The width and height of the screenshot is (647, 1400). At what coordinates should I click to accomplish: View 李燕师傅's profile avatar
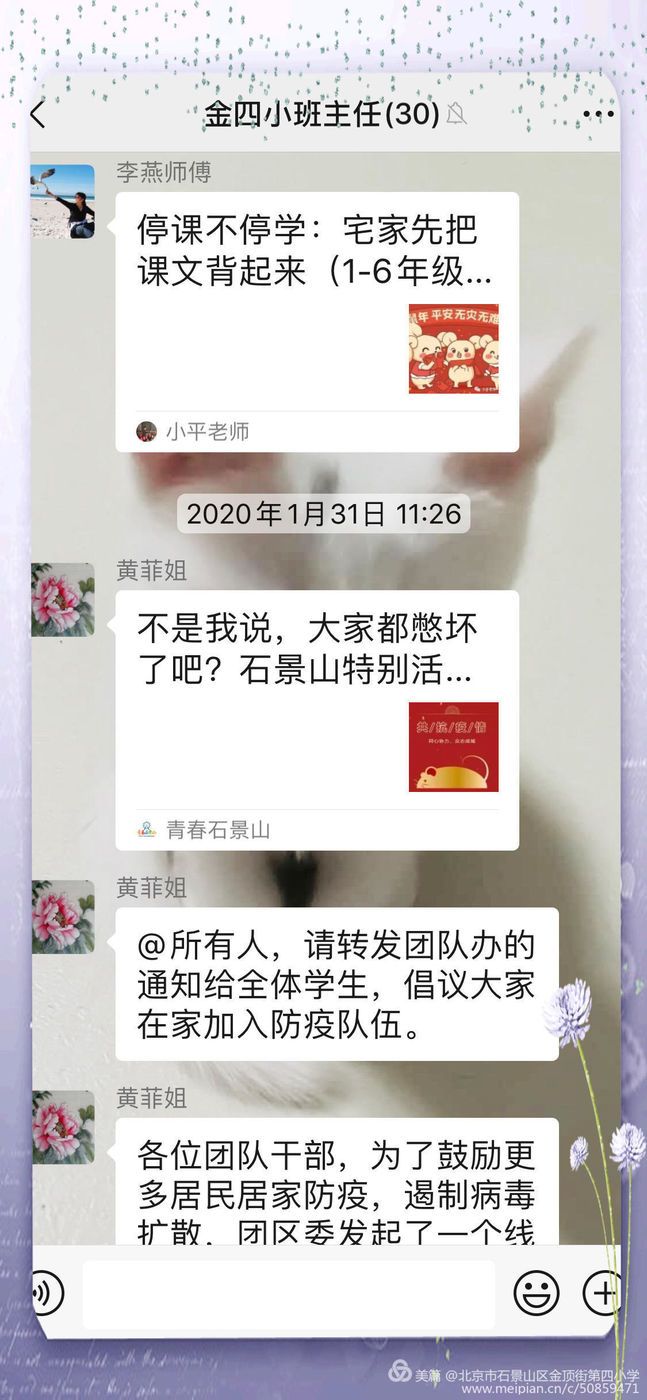tap(63, 201)
